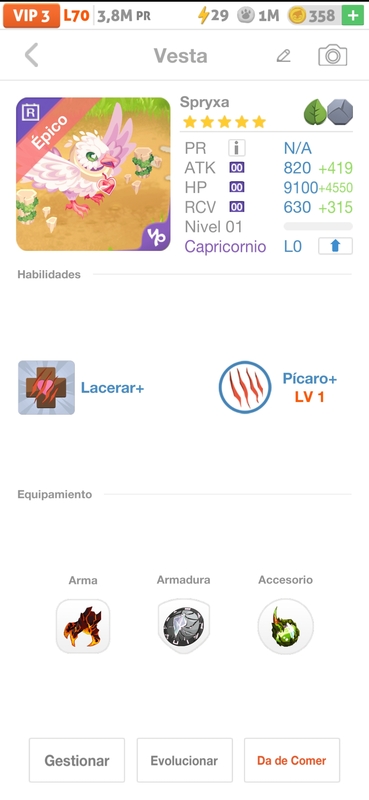Go back with the arrow

32,55
